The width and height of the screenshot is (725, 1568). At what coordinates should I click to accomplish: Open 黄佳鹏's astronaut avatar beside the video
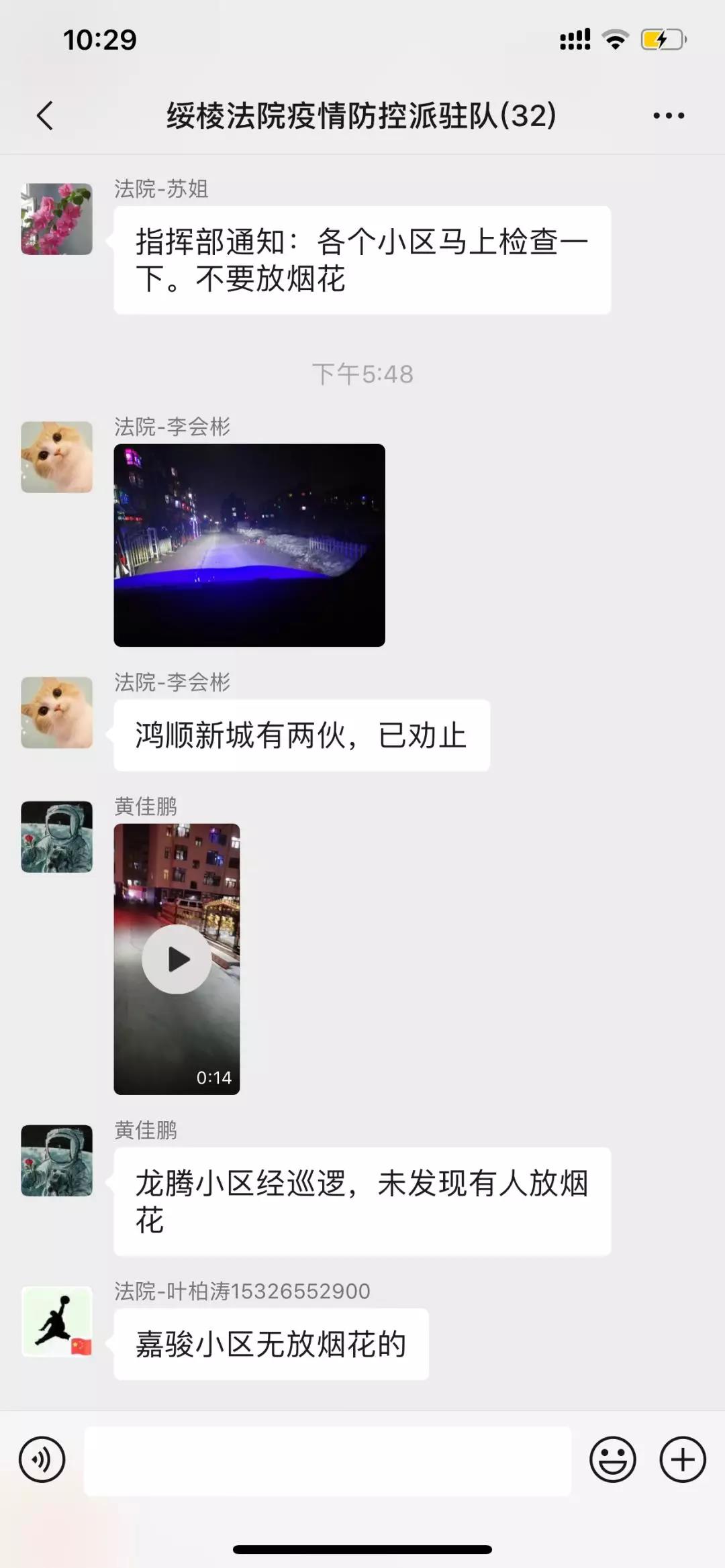pos(57,837)
